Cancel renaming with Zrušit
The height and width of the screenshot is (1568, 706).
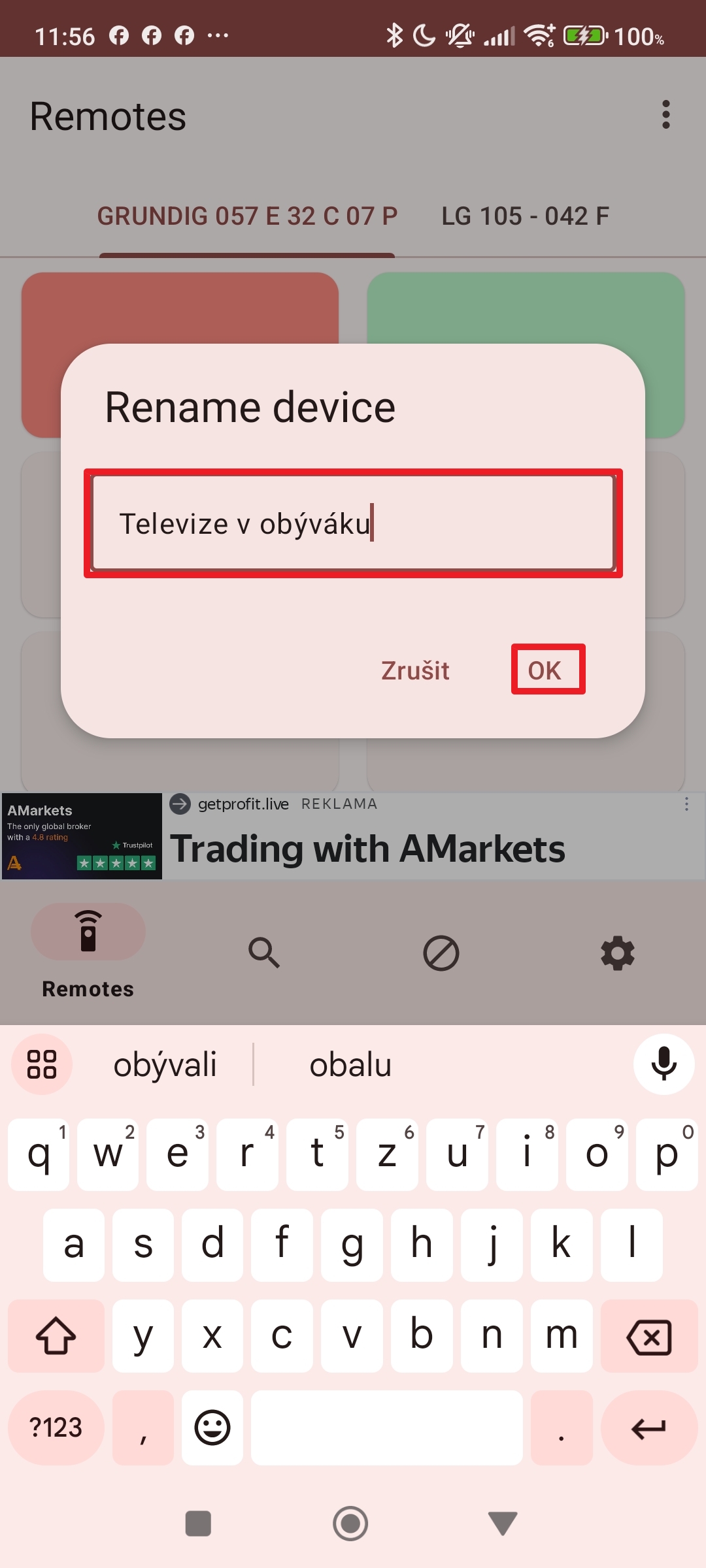415,670
